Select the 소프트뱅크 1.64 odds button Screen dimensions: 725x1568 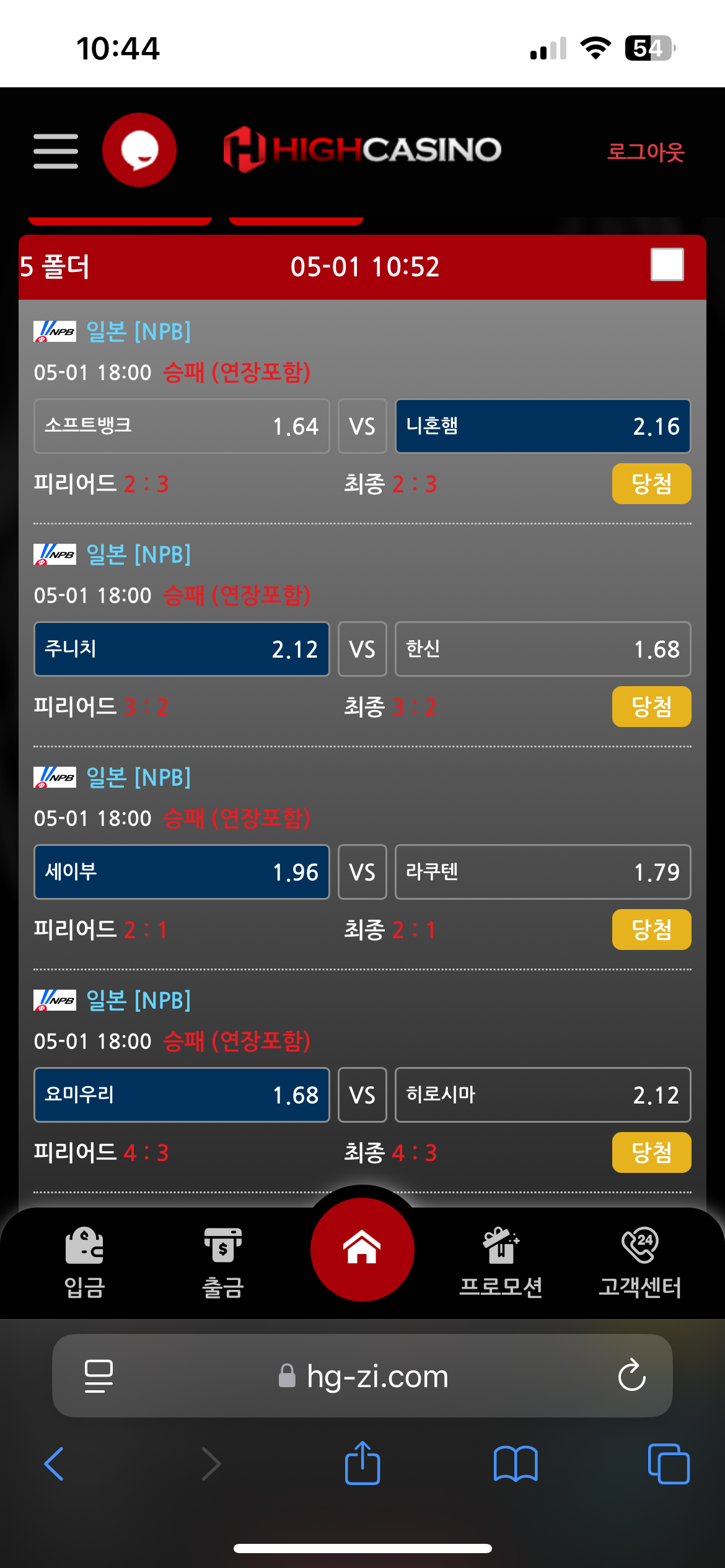click(x=182, y=426)
